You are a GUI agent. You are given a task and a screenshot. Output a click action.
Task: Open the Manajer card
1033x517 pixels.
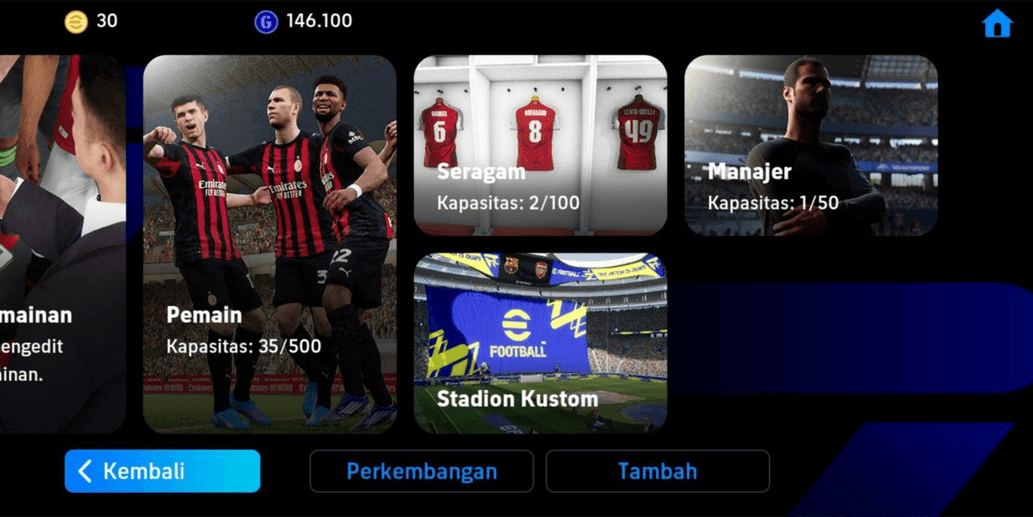[x=810, y=145]
